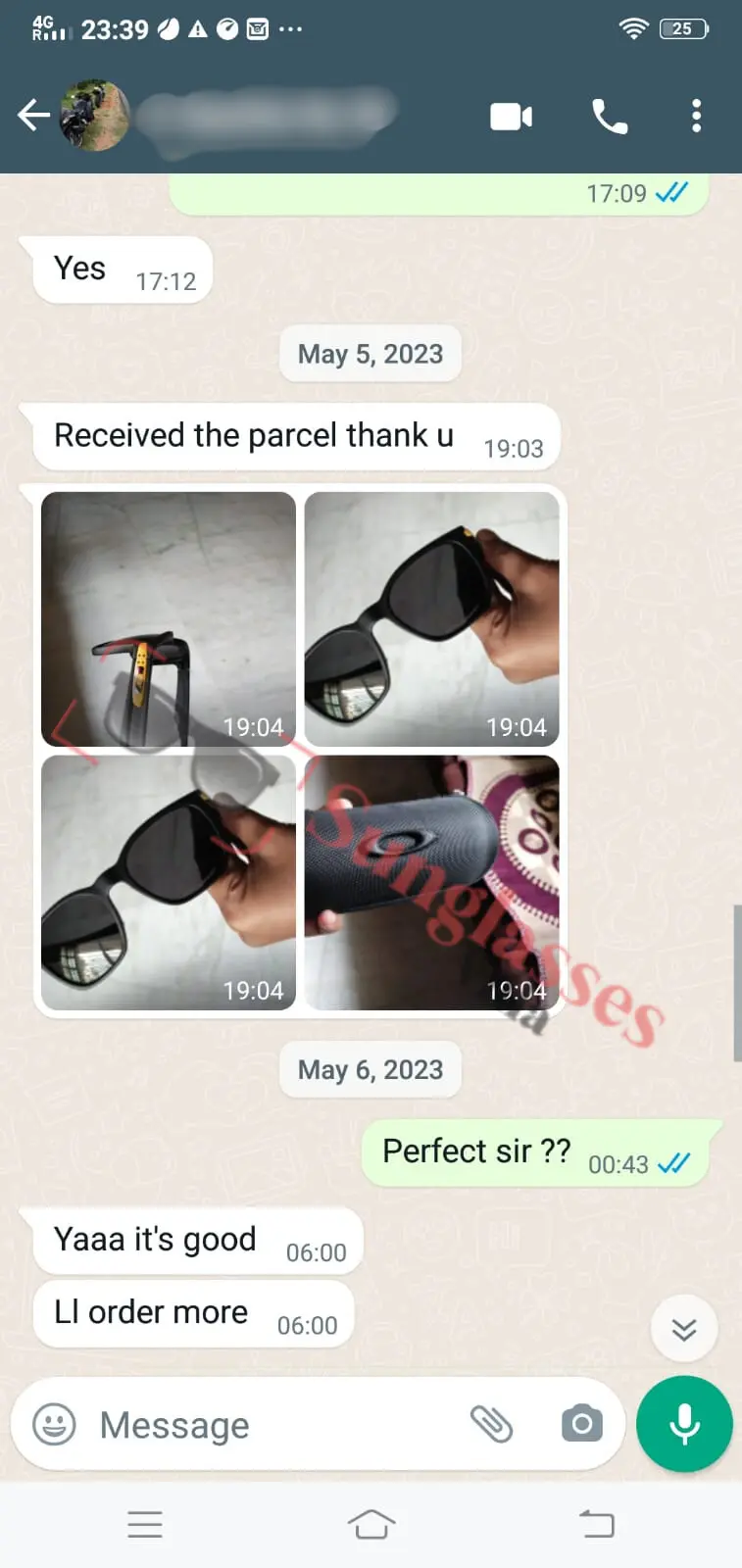
Task: Open the emoji picker
Action: [x=54, y=1424]
